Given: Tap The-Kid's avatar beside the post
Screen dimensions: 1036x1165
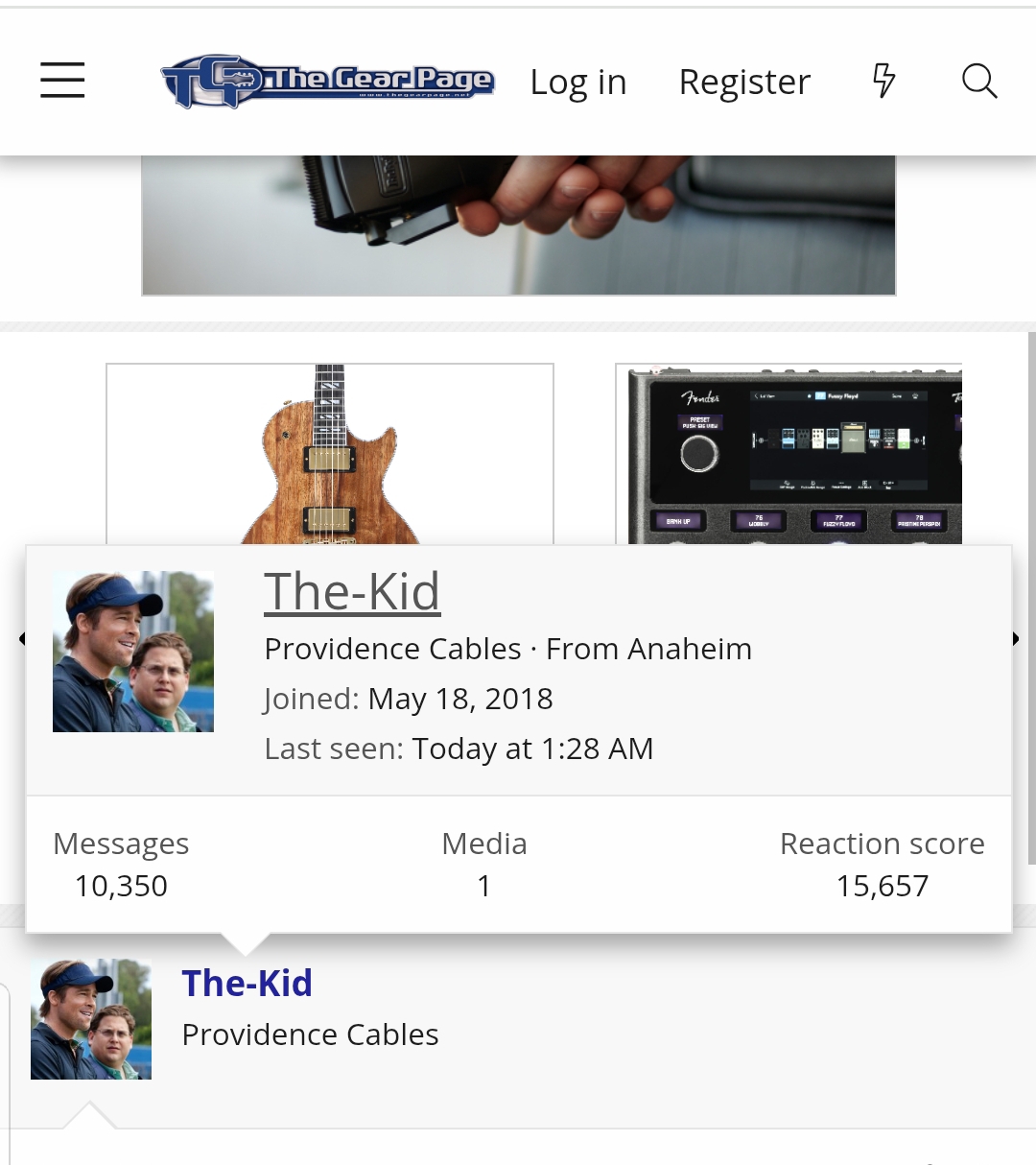Looking at the screenshot, I should point(91,1019).
